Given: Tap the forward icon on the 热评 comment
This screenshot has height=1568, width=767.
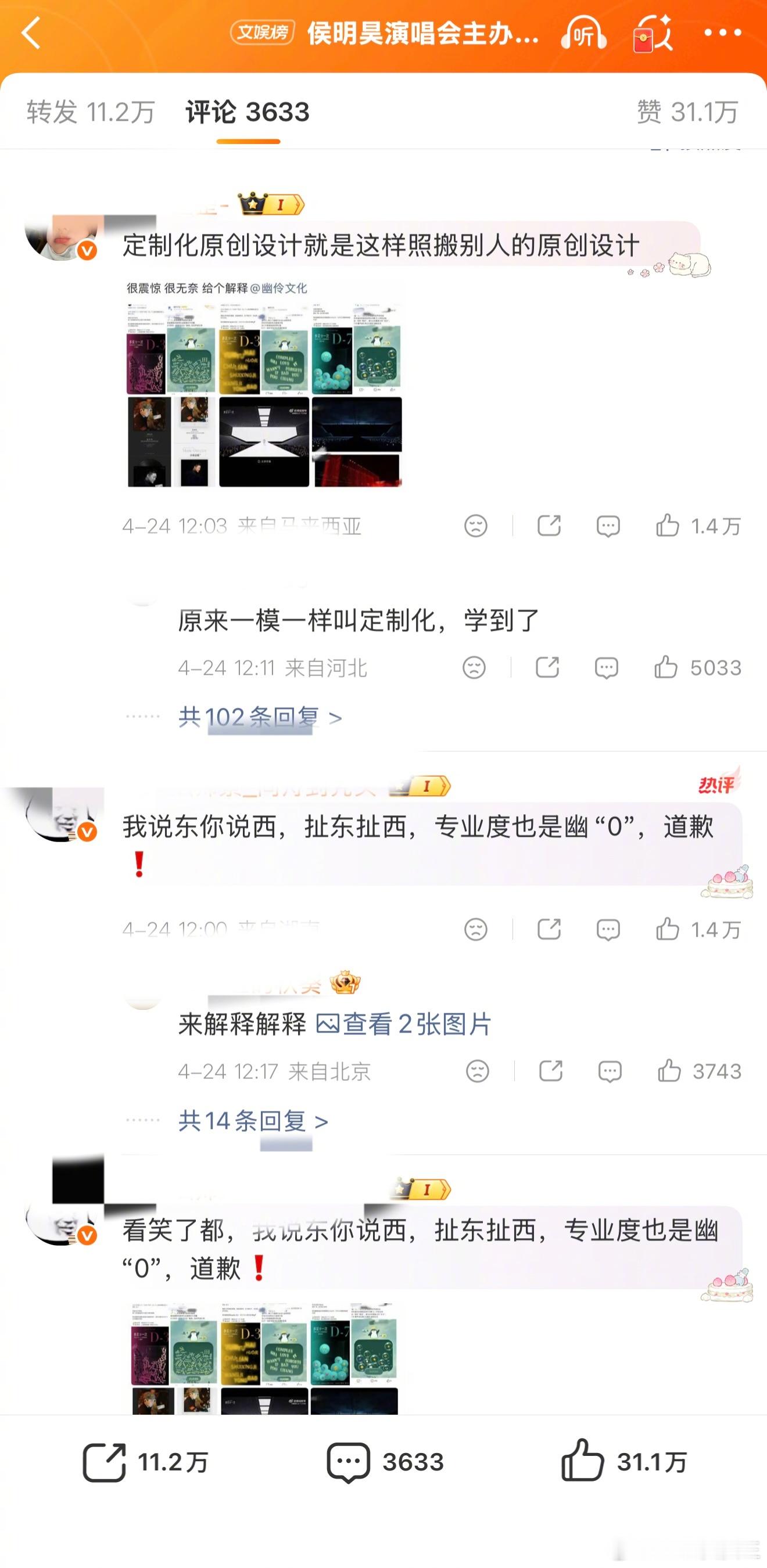Looking at the screenshot, I should point(550,930).
